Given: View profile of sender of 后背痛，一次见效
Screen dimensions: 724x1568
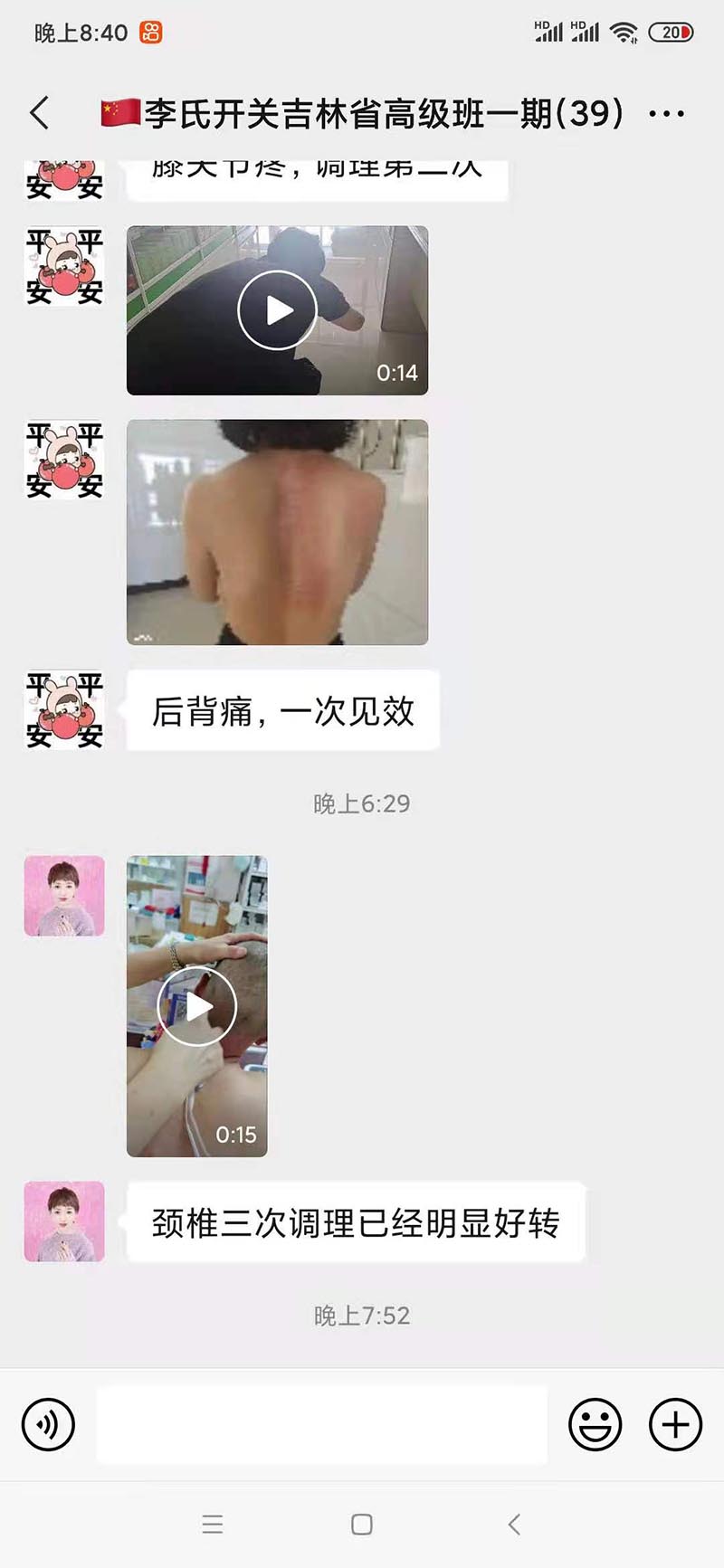Looking at the screenshot, I should 64,710.
